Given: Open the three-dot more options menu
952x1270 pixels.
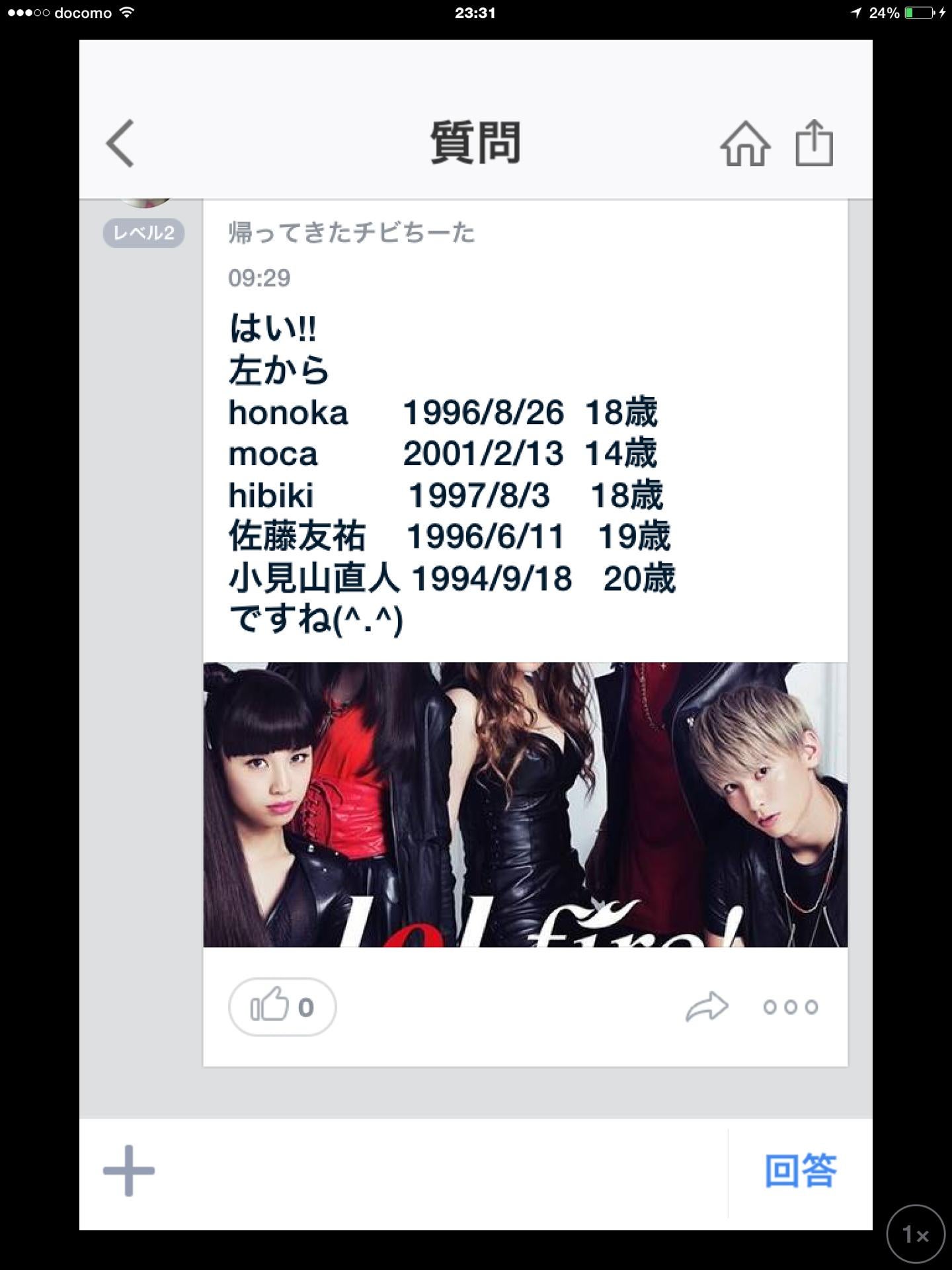Looking at the screenshot, I should click(791, 1007).
